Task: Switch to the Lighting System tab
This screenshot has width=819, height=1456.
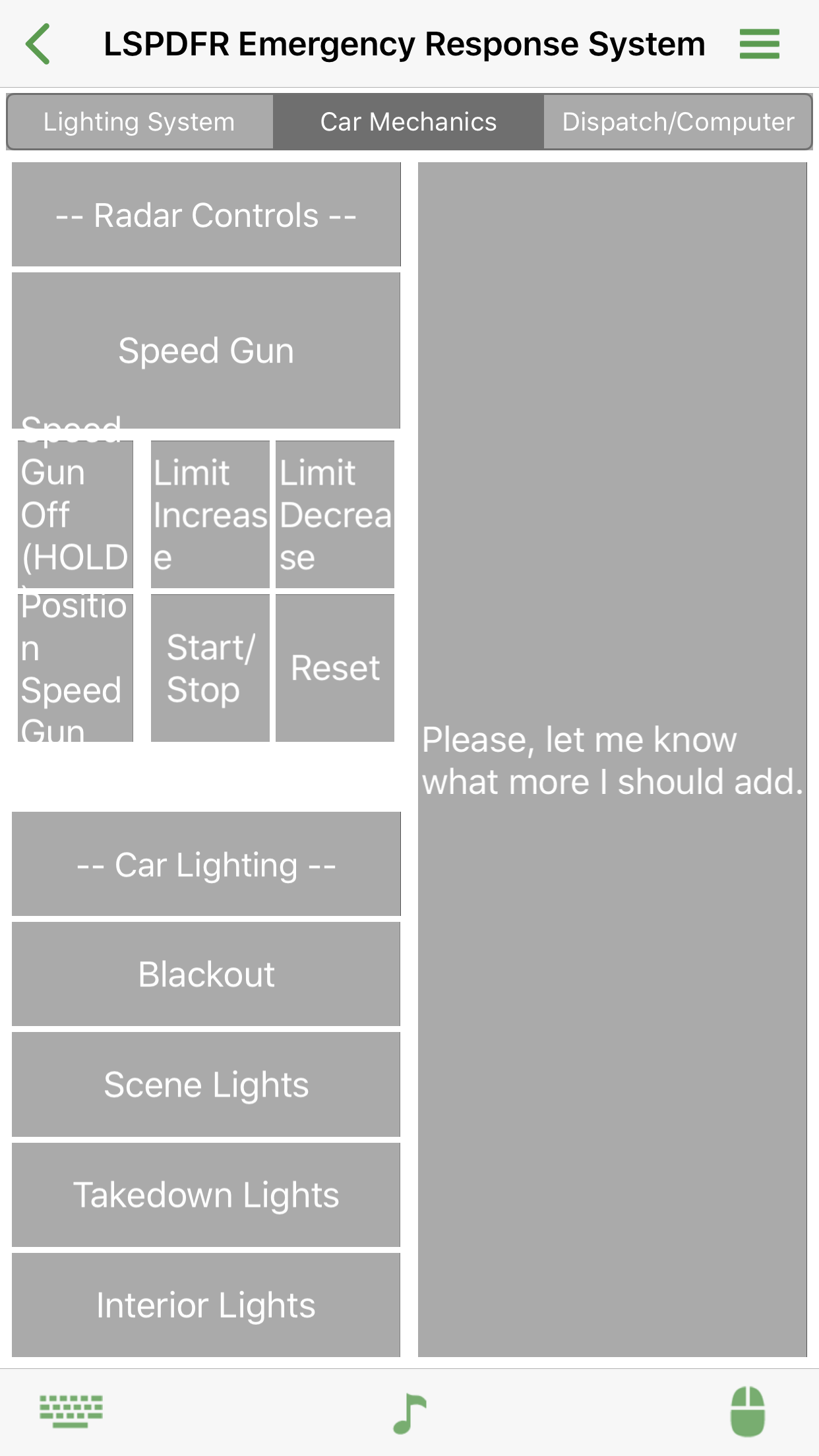Action: [140, 122]
